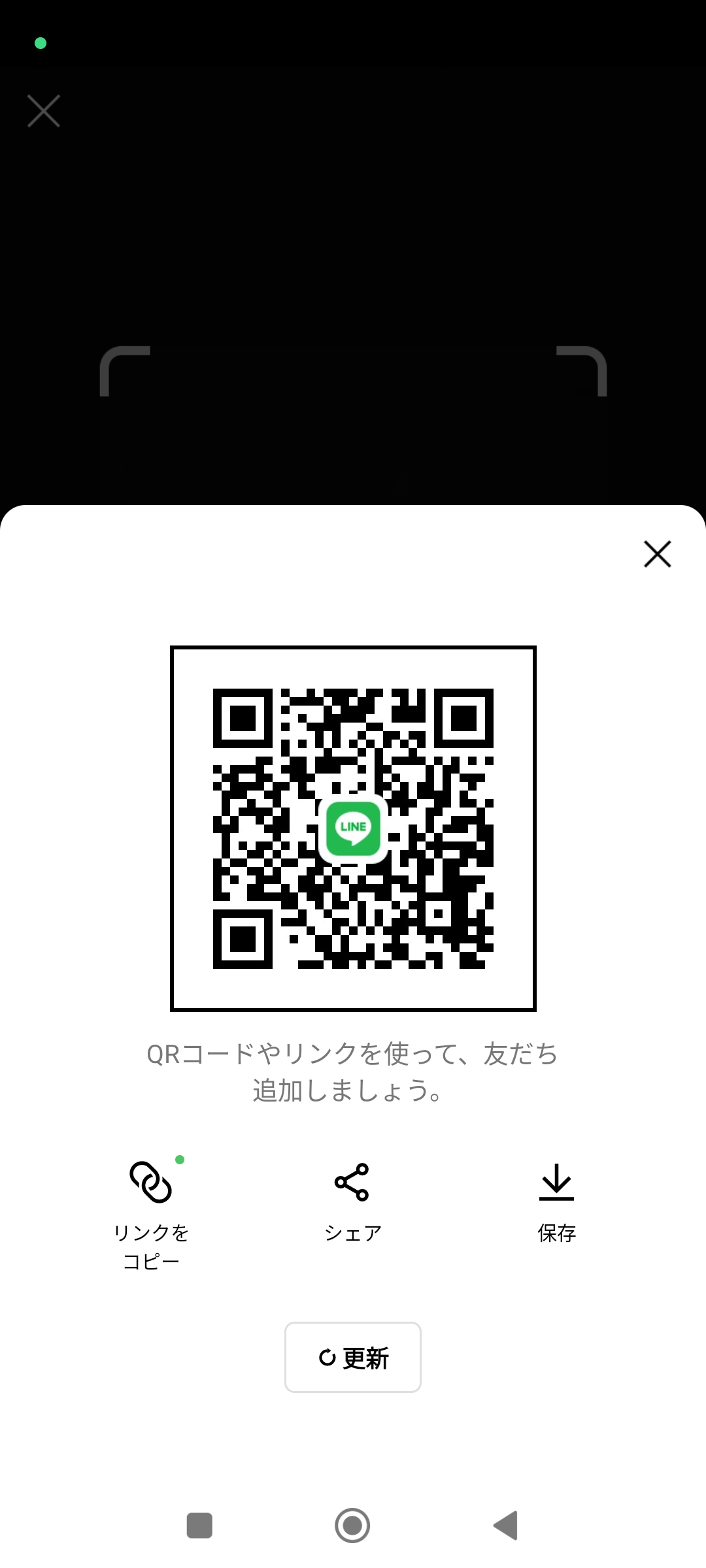Exit the QR scanner using the top-left X
This screenshot has height=1568, width=706.
tap(43, 111)
